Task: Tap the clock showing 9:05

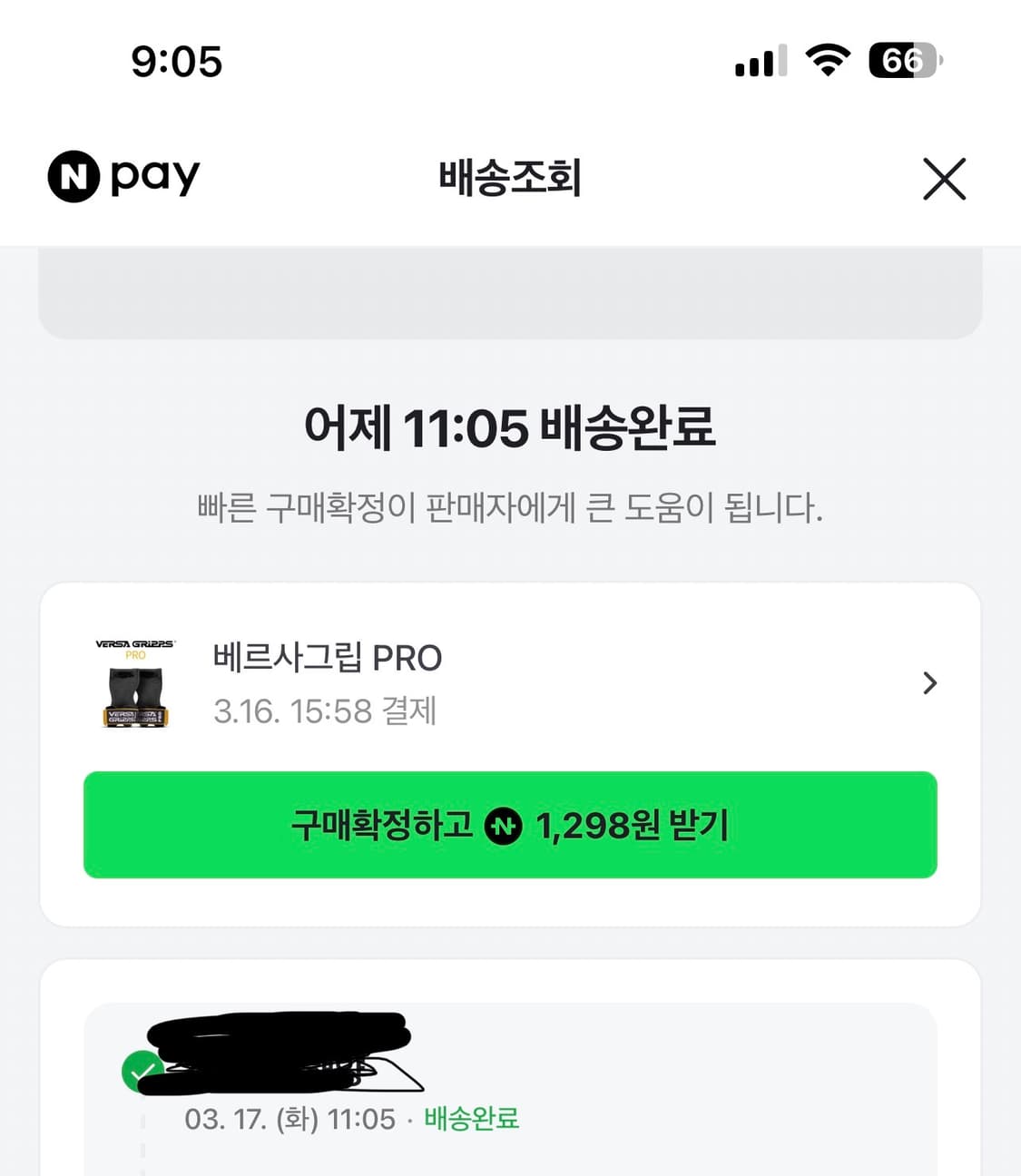Action: pyautogui.click(x=178, y=62)
